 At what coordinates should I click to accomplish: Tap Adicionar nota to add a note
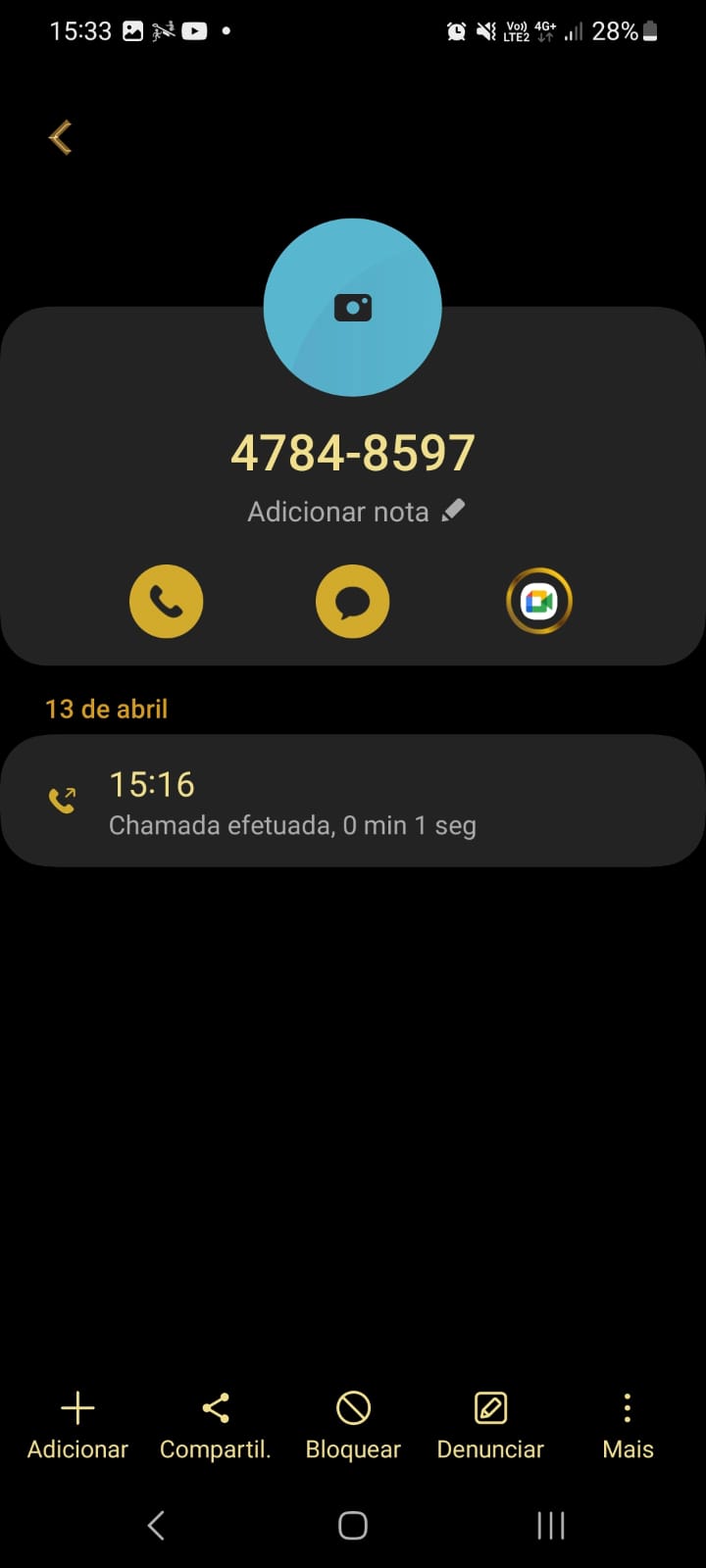(355, 512)
